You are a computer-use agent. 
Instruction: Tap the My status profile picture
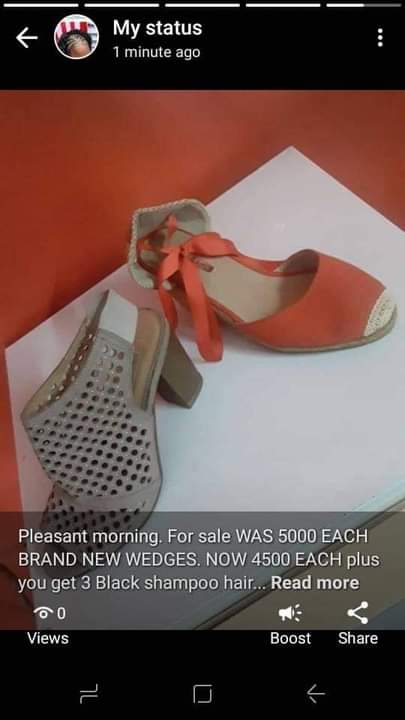point(76,37)
